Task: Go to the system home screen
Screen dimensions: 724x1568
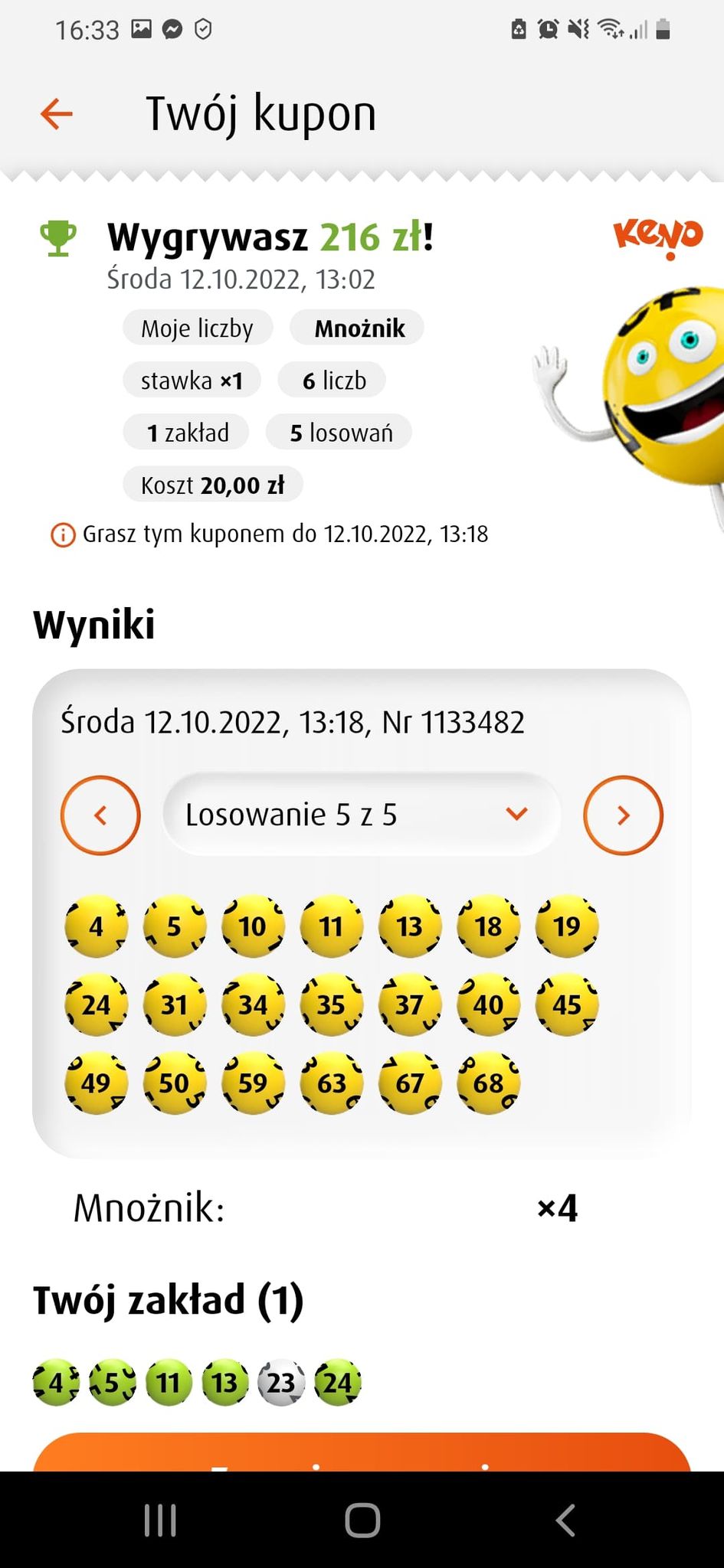Action: click(362, 1521)
